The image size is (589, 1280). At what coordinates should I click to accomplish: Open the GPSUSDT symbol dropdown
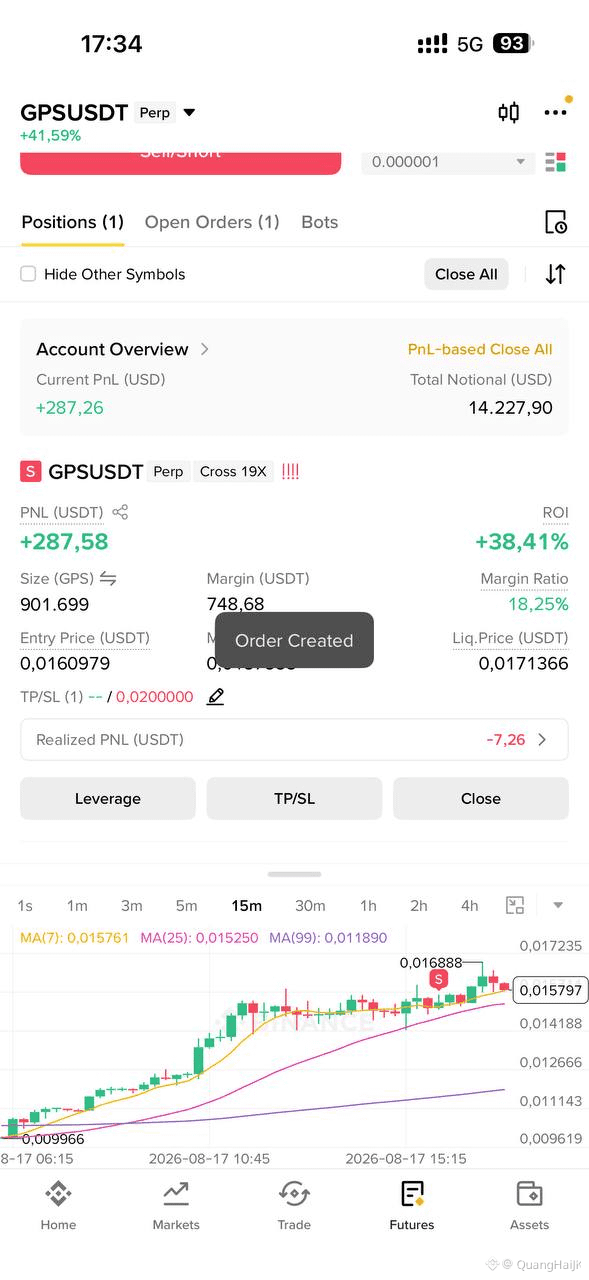(189, 113)
